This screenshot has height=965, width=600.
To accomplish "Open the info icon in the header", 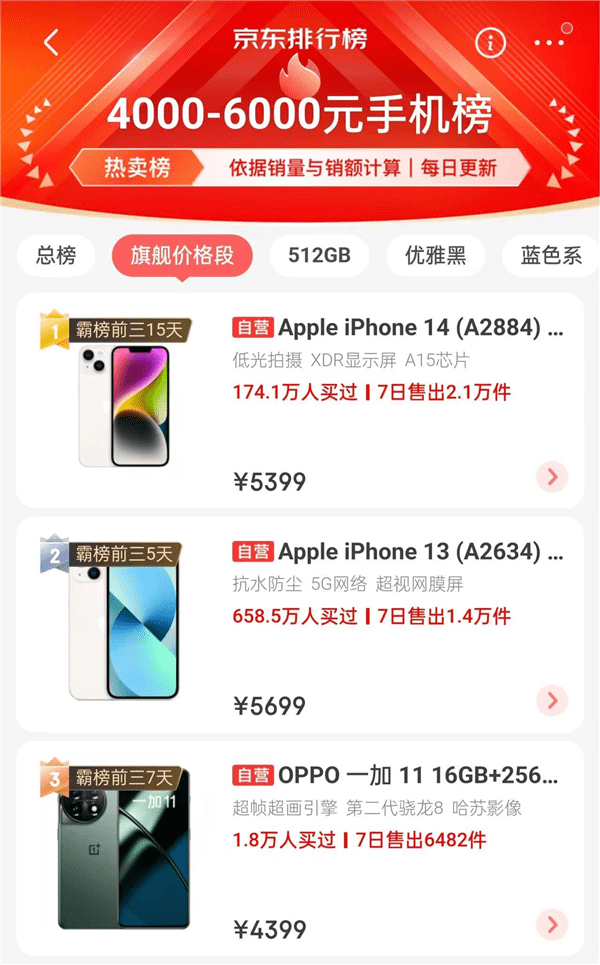I will click(490, 42).
